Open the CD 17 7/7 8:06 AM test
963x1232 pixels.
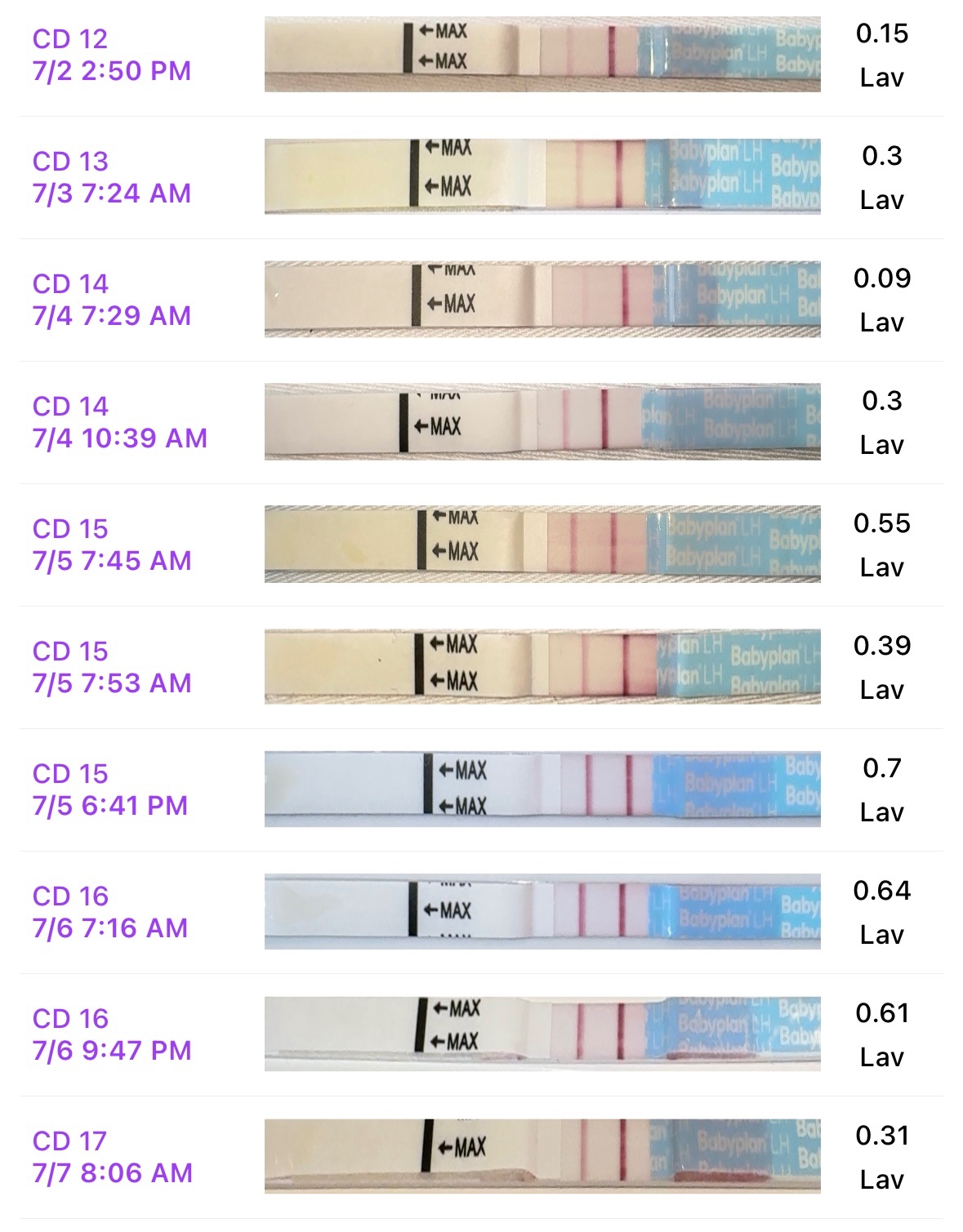[x=112, y=1157]
